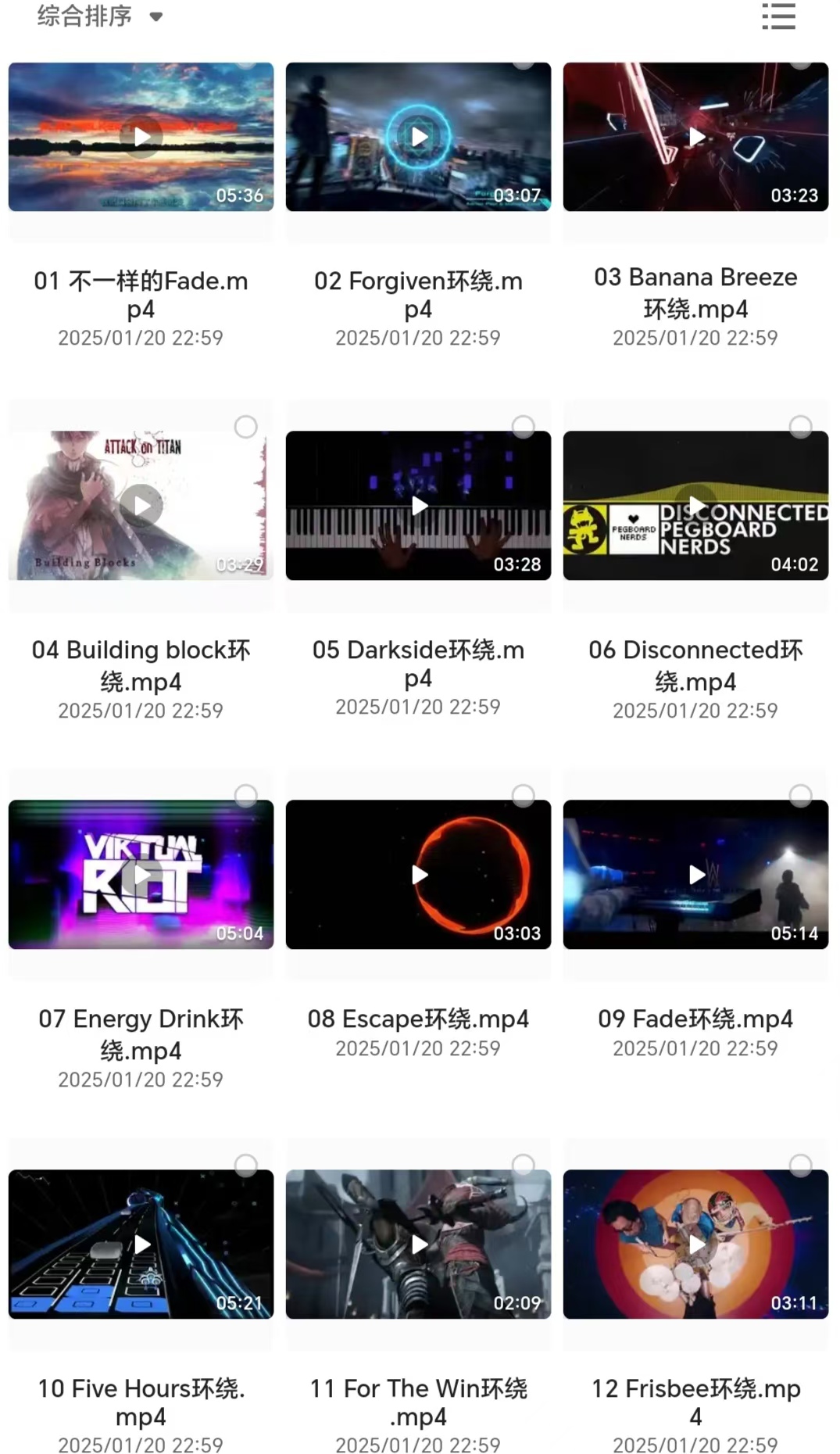Image resolution: width=840 pixels, height=1454 pixels.
Task: Select circle on 12 Frisbee video
Action: [800, 1166]
